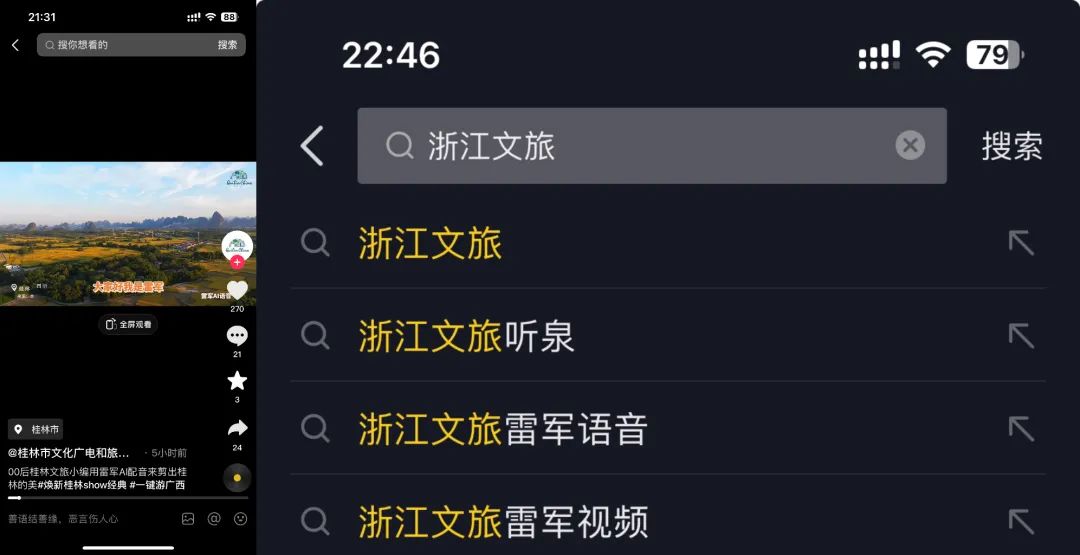The width and height of the screenshot is (1080, 555).
Task: Watch in fullscreen via 全屏观看
Action: click(x=128, y=324)
